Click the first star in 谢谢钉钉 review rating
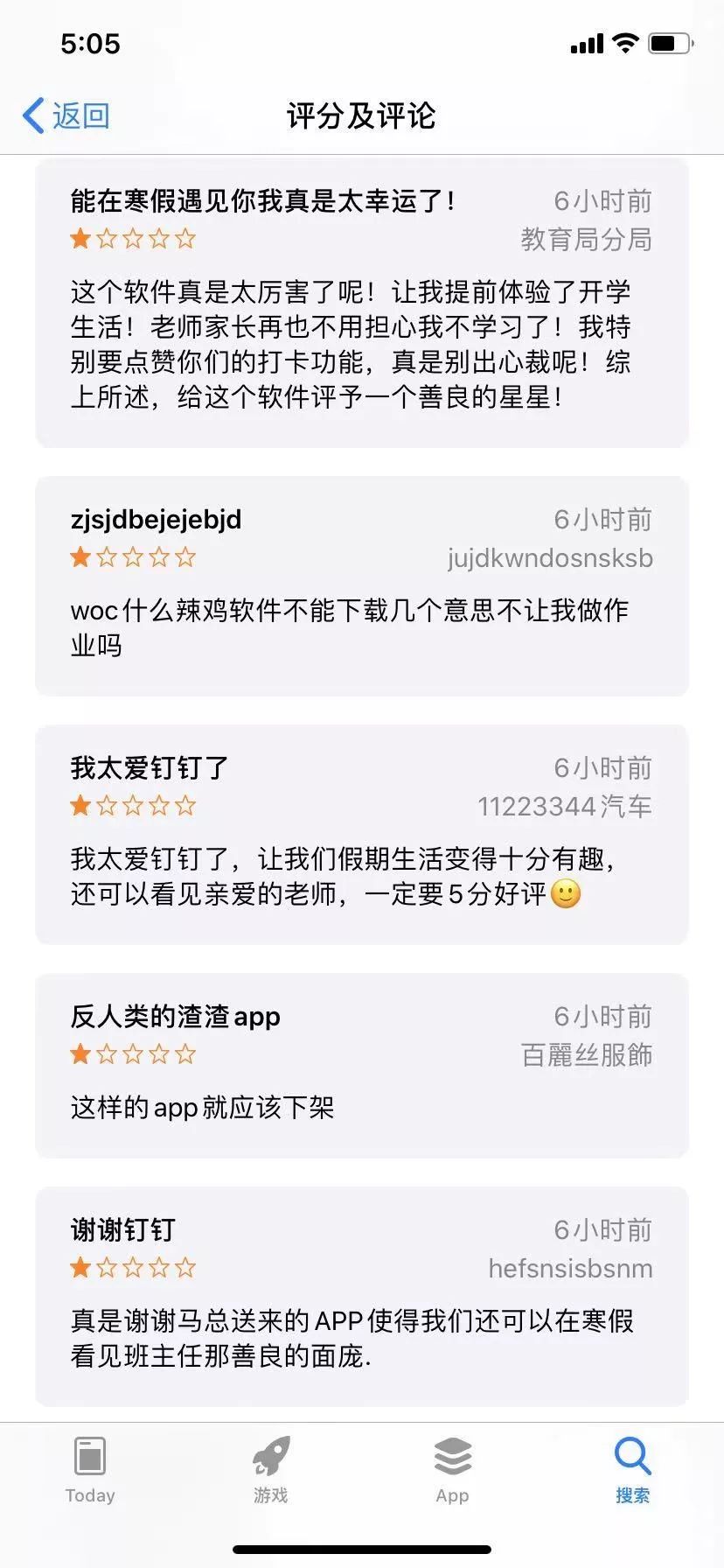Screen dimensions: 724x1568 (x=81, y=1267)
